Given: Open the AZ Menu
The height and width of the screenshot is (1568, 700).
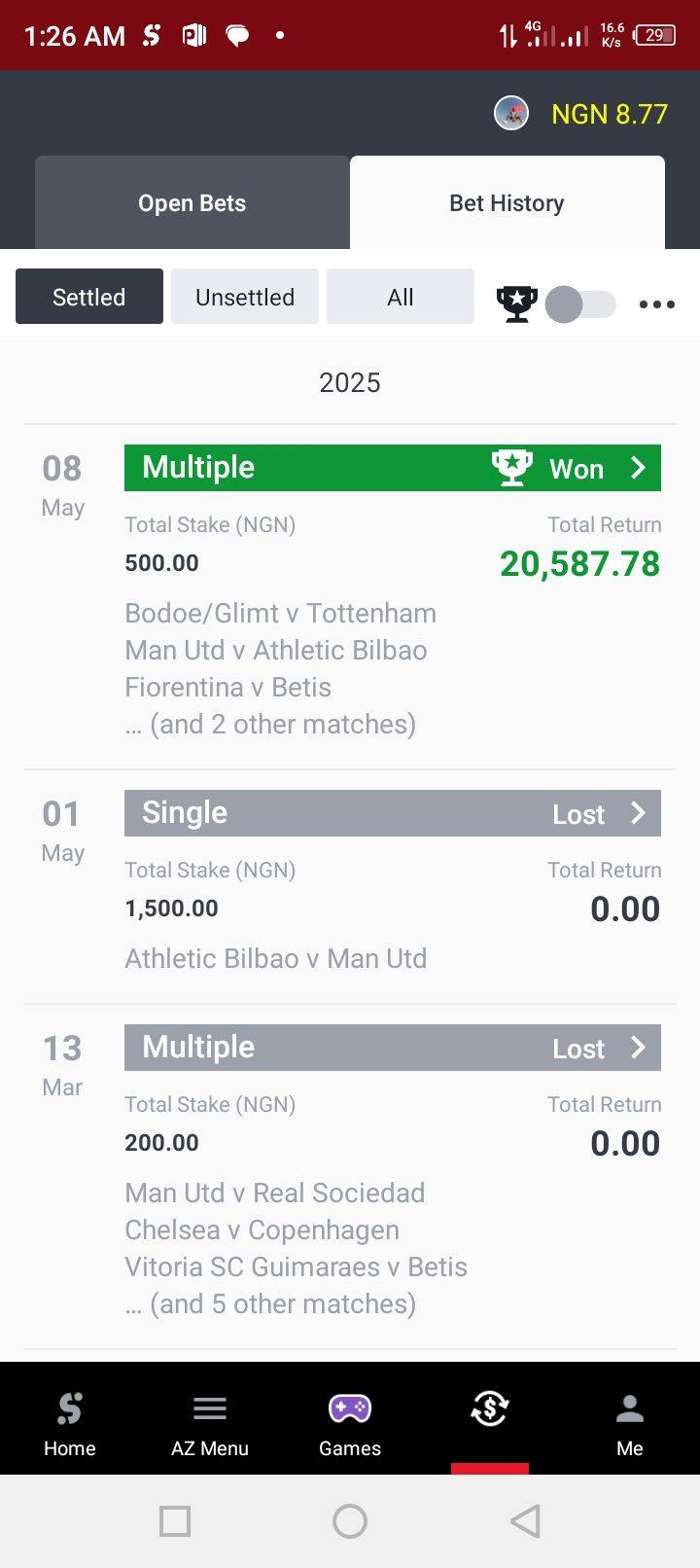Looking at the screenshot, I should coord(210,1422).
